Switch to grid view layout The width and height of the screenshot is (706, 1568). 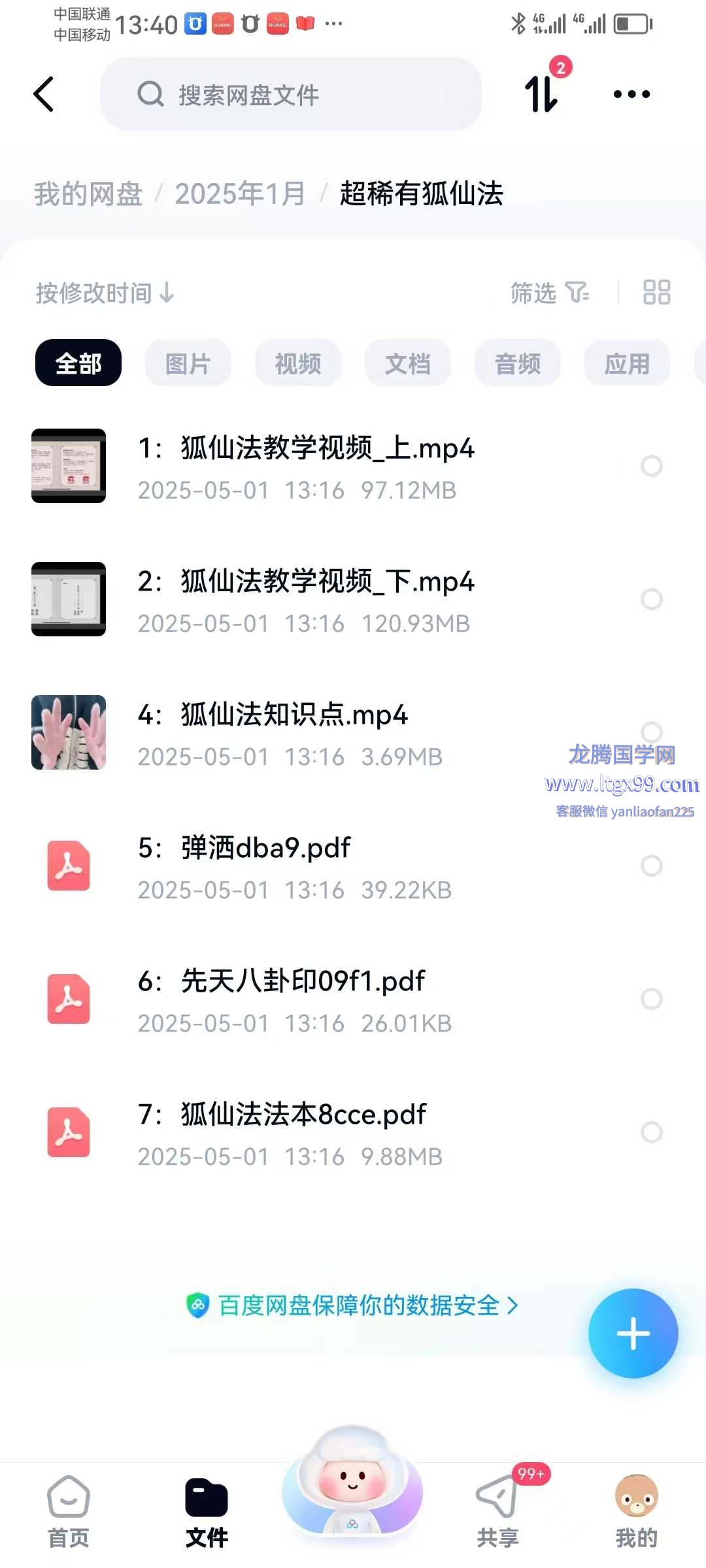pos(656,293)
